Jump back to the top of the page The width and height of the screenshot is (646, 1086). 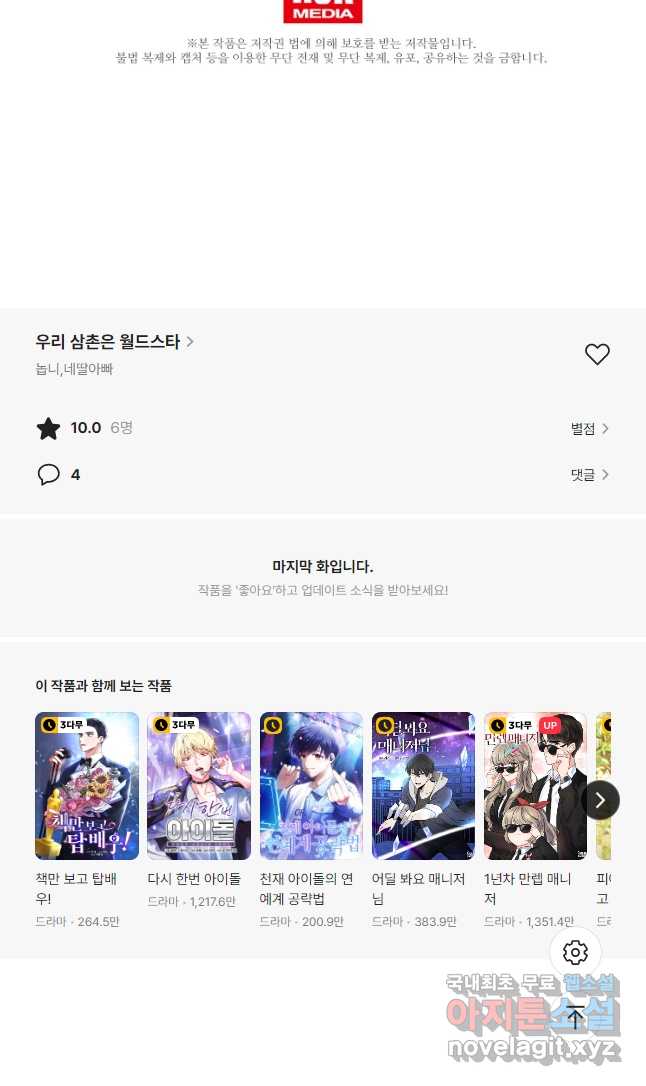[x=575, y=1017]
